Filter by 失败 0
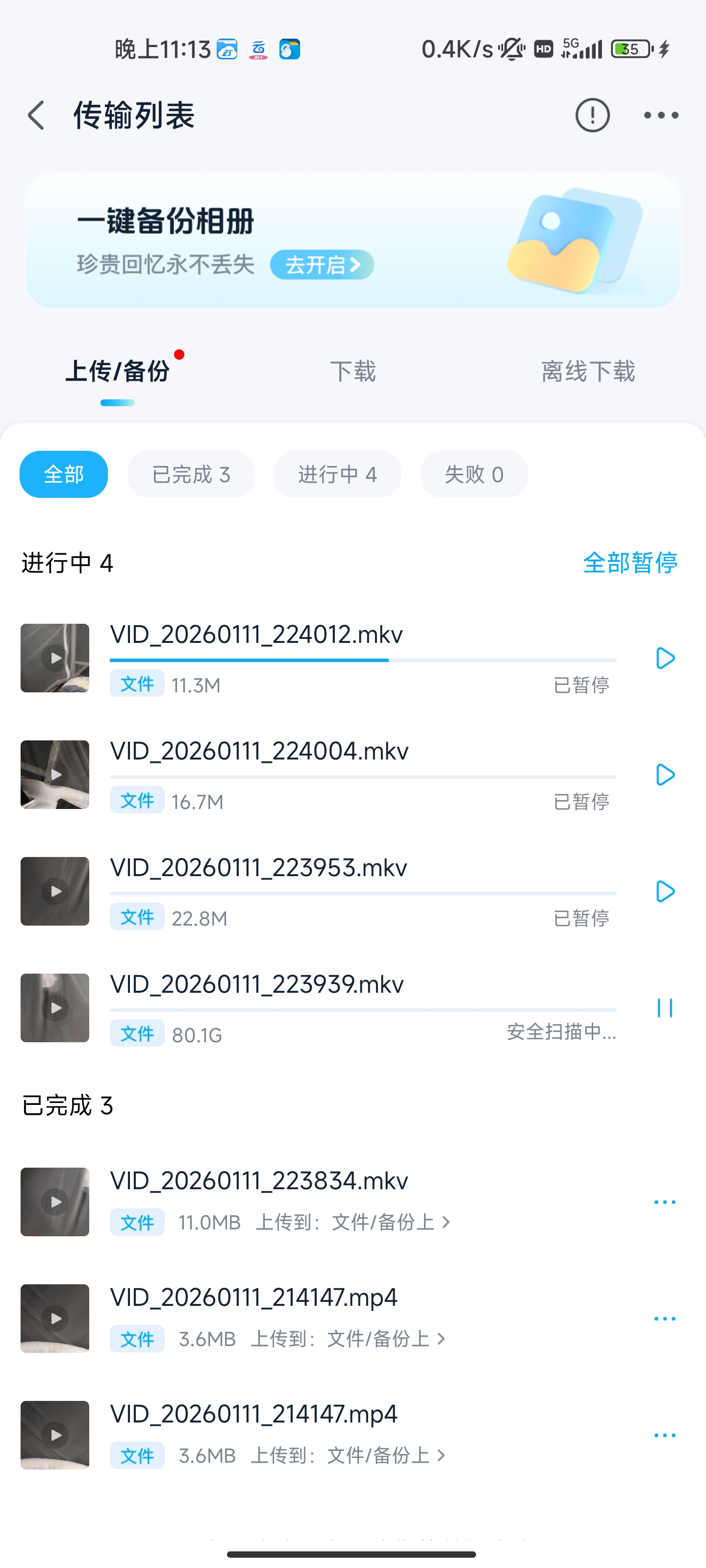 [x=474, y=474]
